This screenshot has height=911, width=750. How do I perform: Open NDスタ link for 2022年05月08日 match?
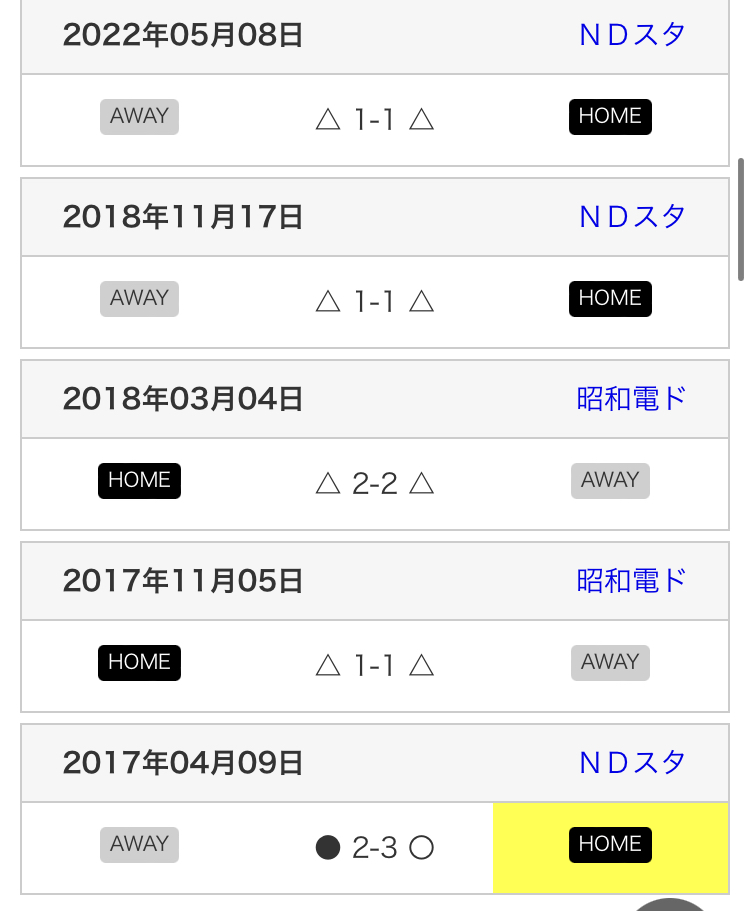(x=632, y=35)
